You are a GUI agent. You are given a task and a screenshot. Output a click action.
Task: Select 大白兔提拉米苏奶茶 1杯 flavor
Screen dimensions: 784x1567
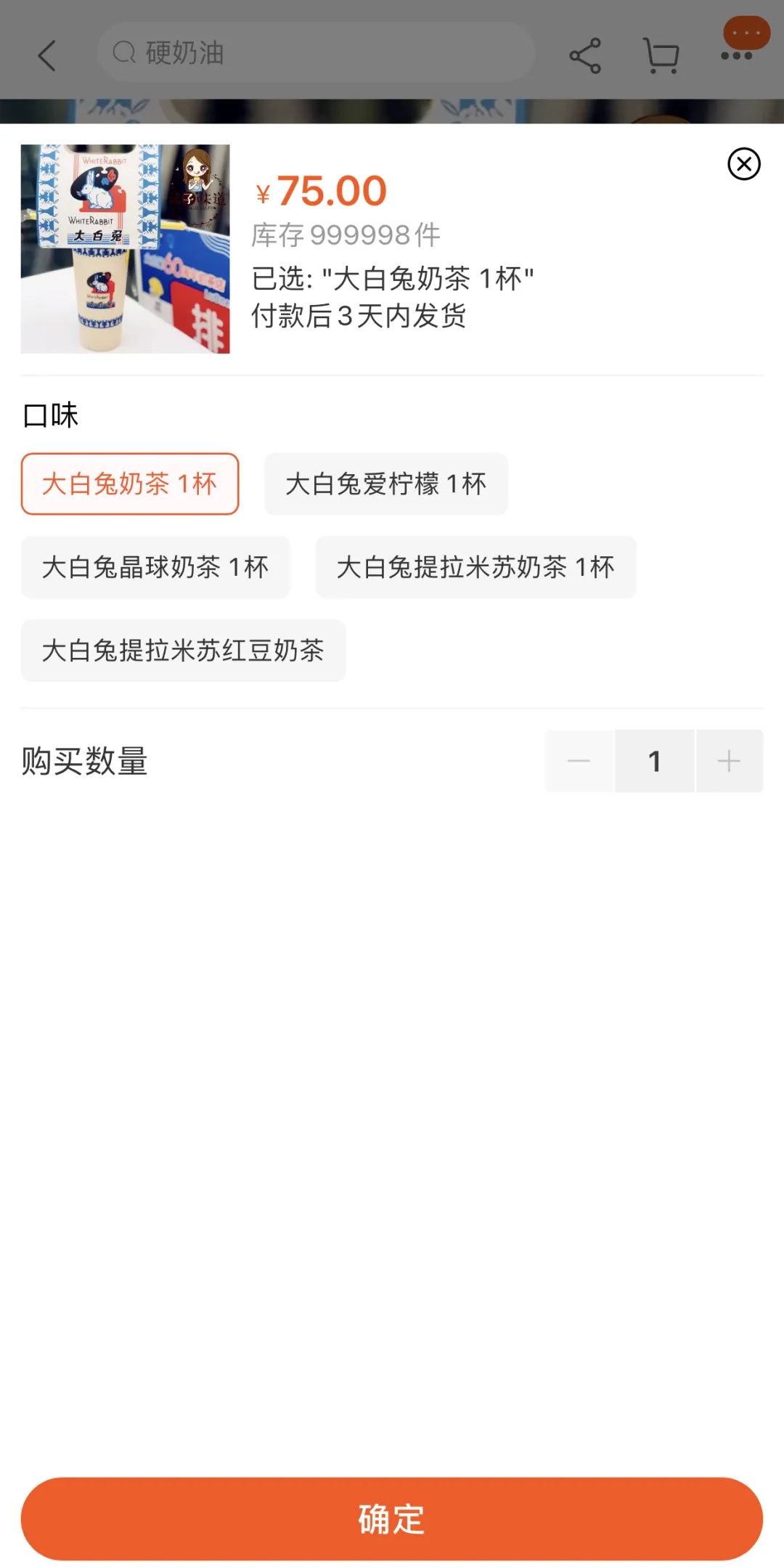475,567
